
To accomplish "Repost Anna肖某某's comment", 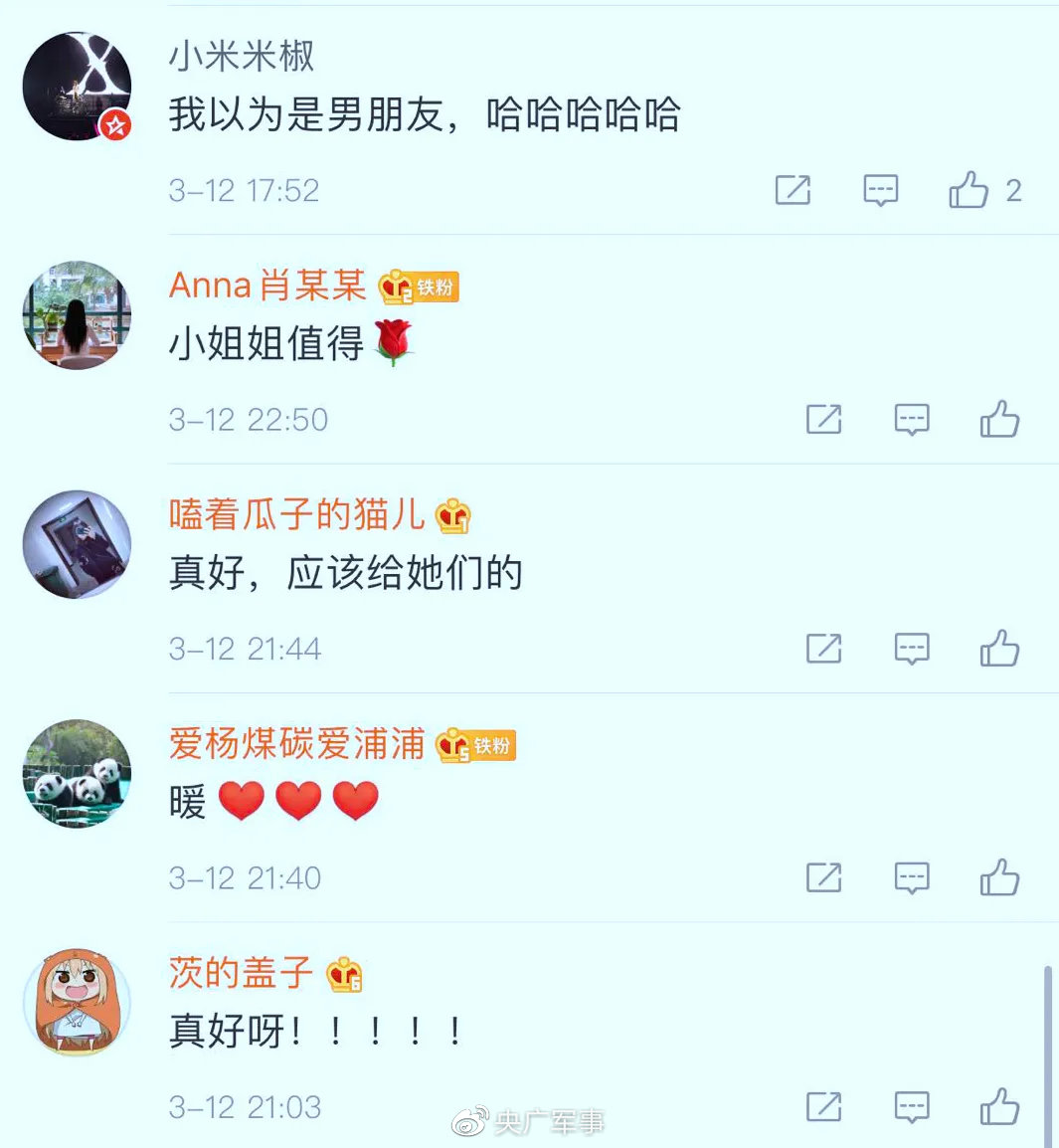I will click(823, 420).
